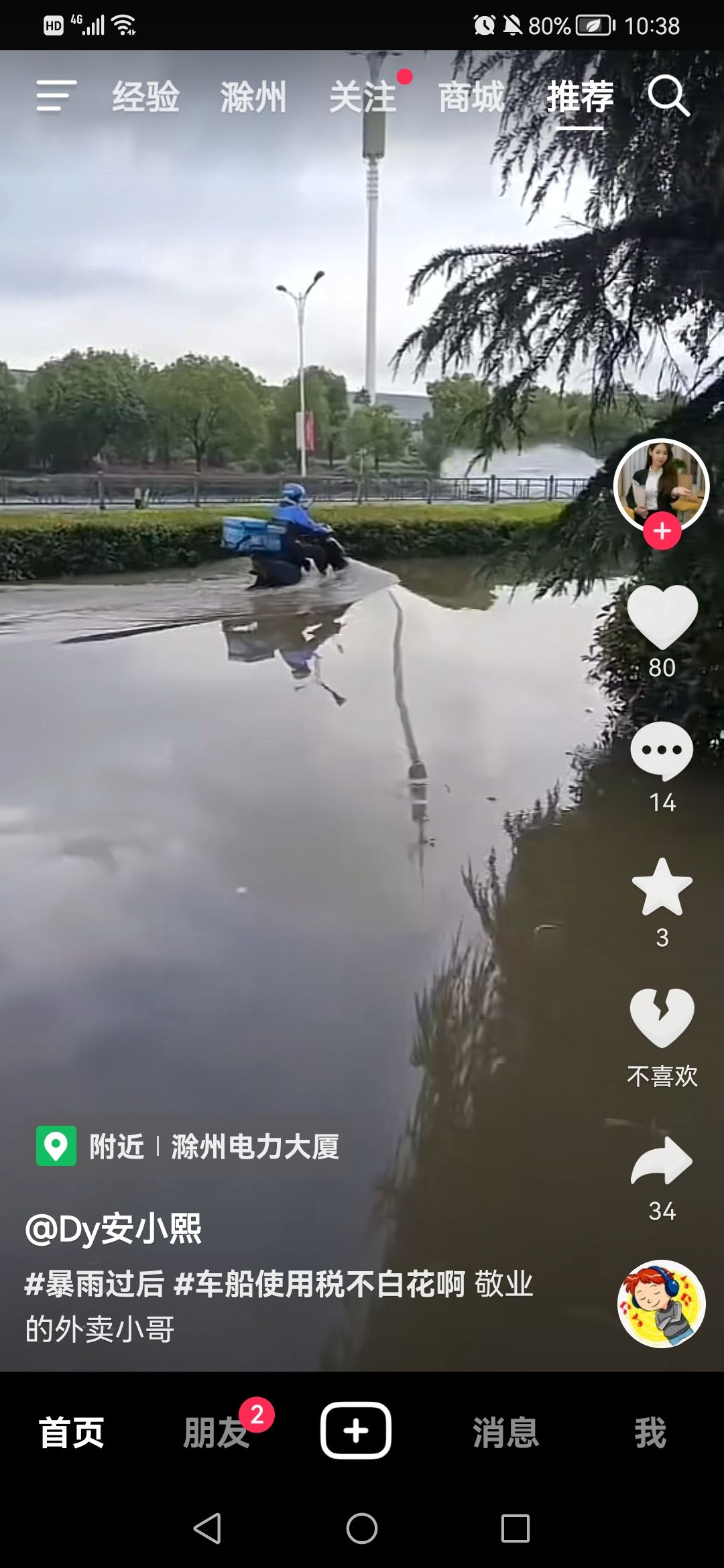Switch to the 经验 tab
The image size is (724, 1568).
[x=145, y=96]
